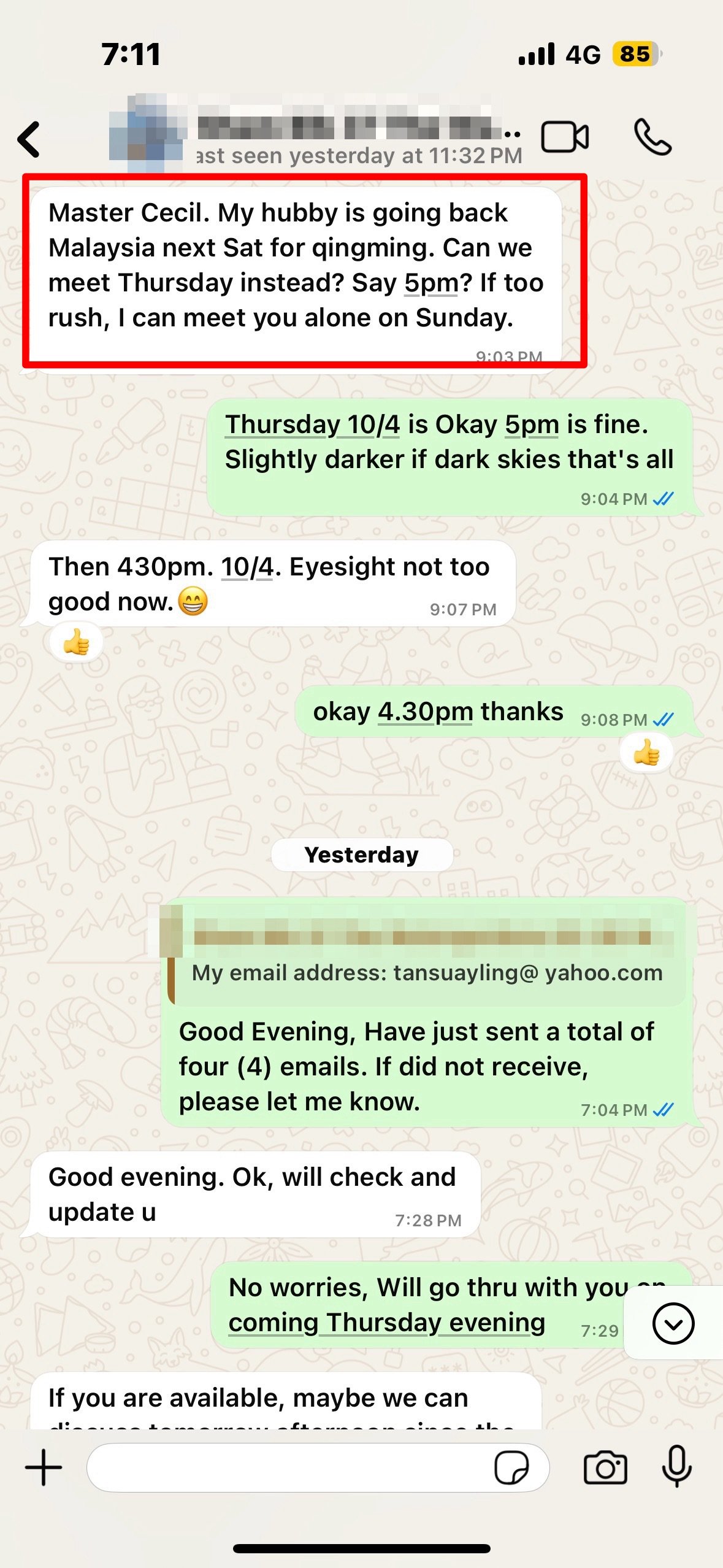Viewport: 723px width, 1568px height.
Task: Tap the '5pm' link in Master Cecil message
Action: (431, 283)
